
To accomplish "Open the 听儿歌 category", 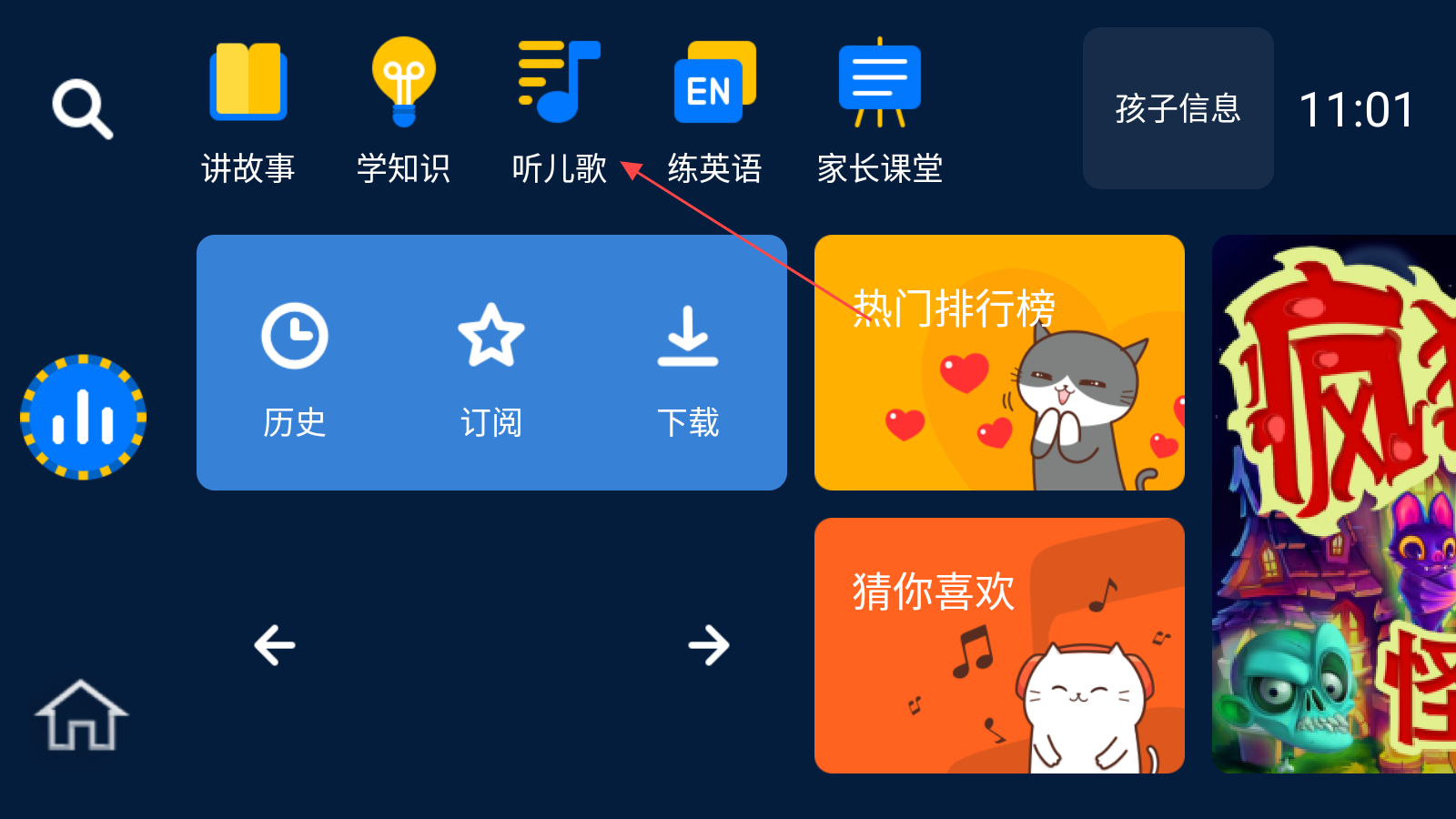I will pos(559,109).
